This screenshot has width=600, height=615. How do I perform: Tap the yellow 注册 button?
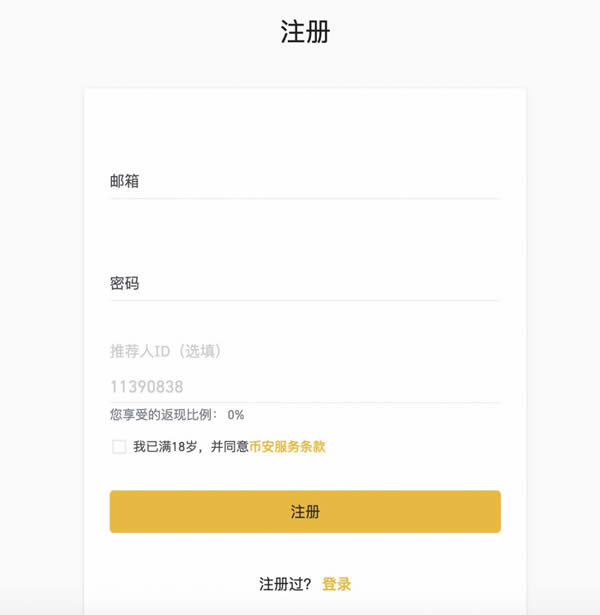point(304,511)
